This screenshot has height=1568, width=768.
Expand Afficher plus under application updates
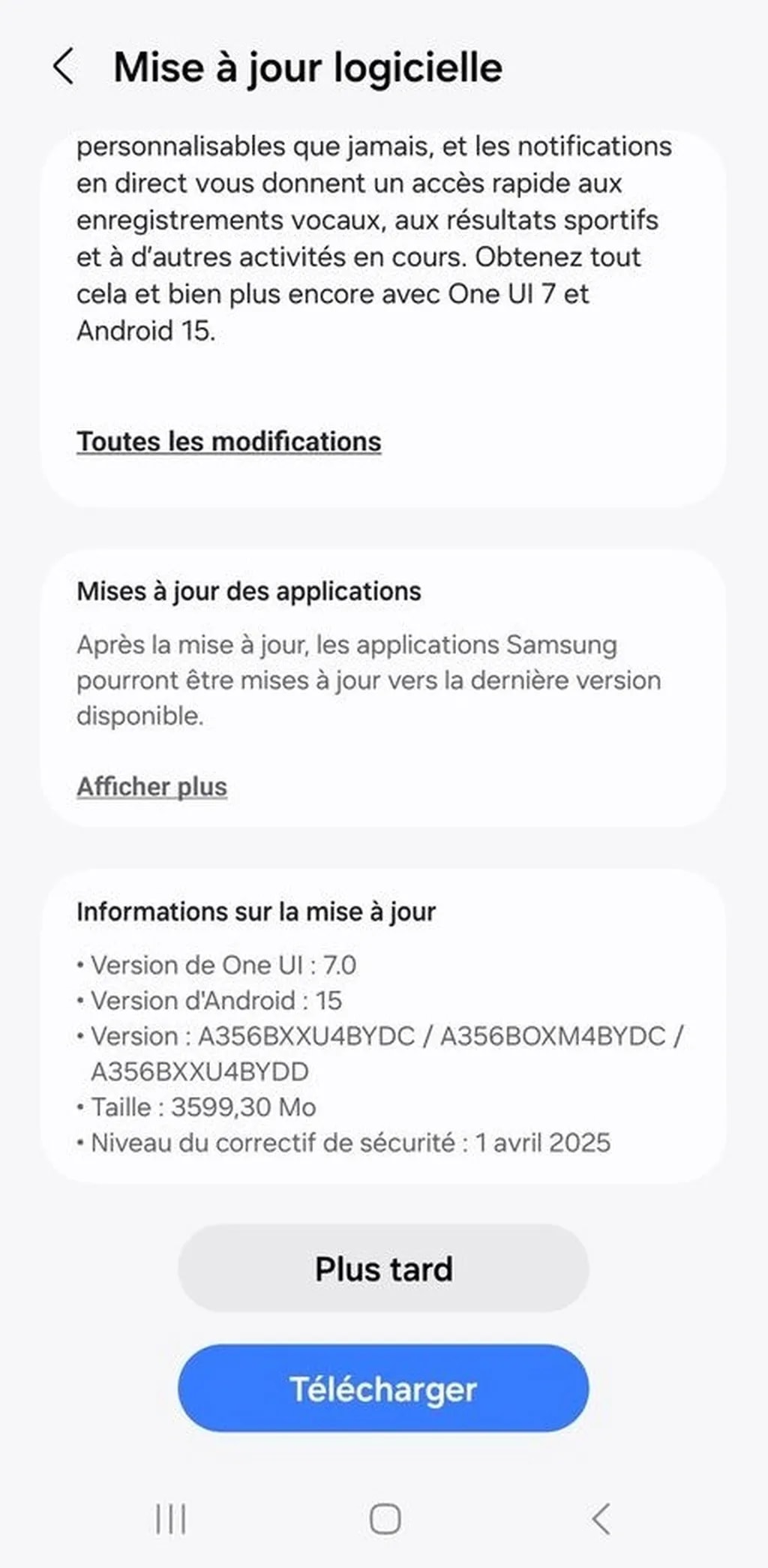tap(152, 788)
